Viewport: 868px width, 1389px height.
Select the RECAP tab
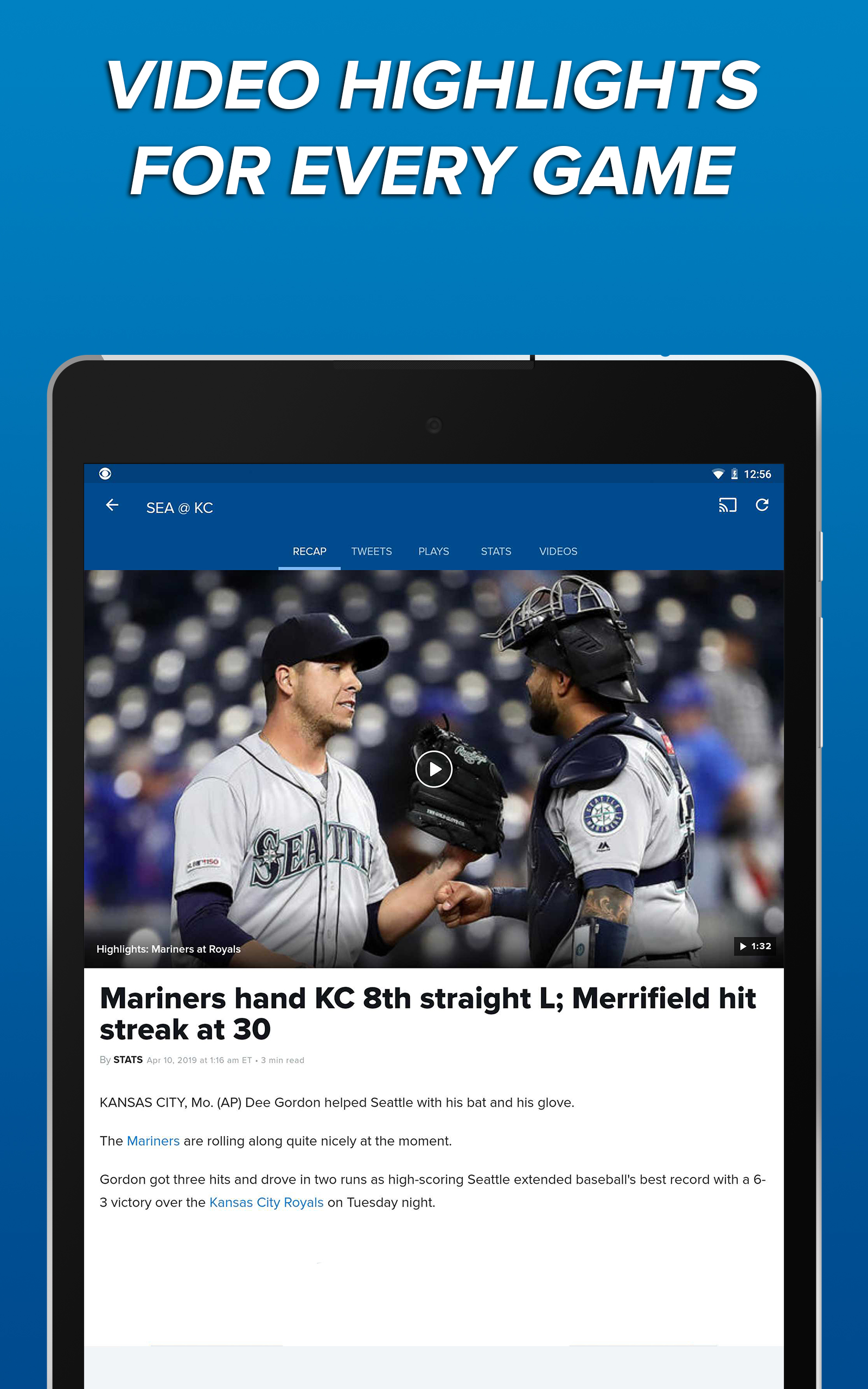coord(309,551)
